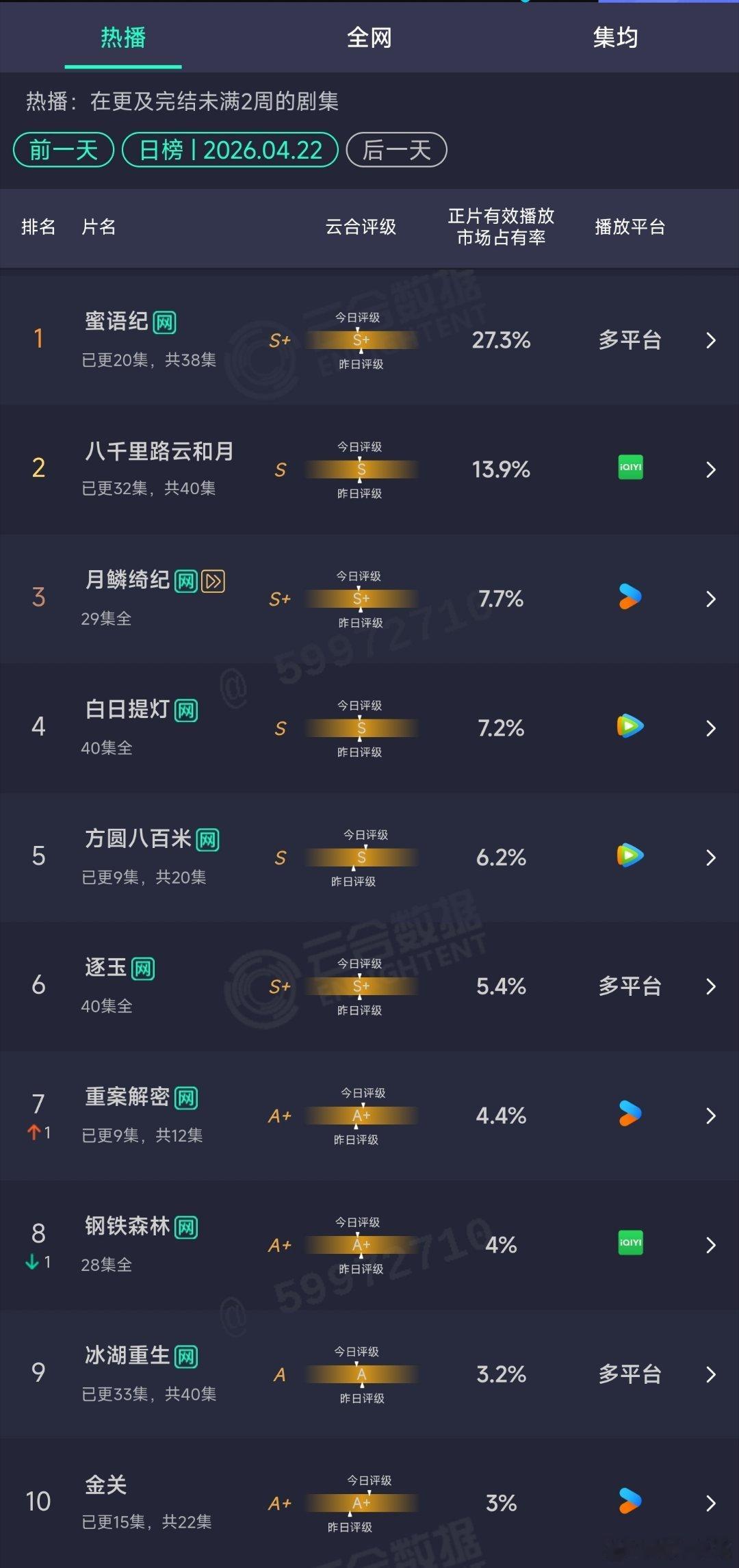Expand the detail chevron for 蜜语纪
The width and height of the screenshot is (739, 1568).
click(x=710, y=340)
